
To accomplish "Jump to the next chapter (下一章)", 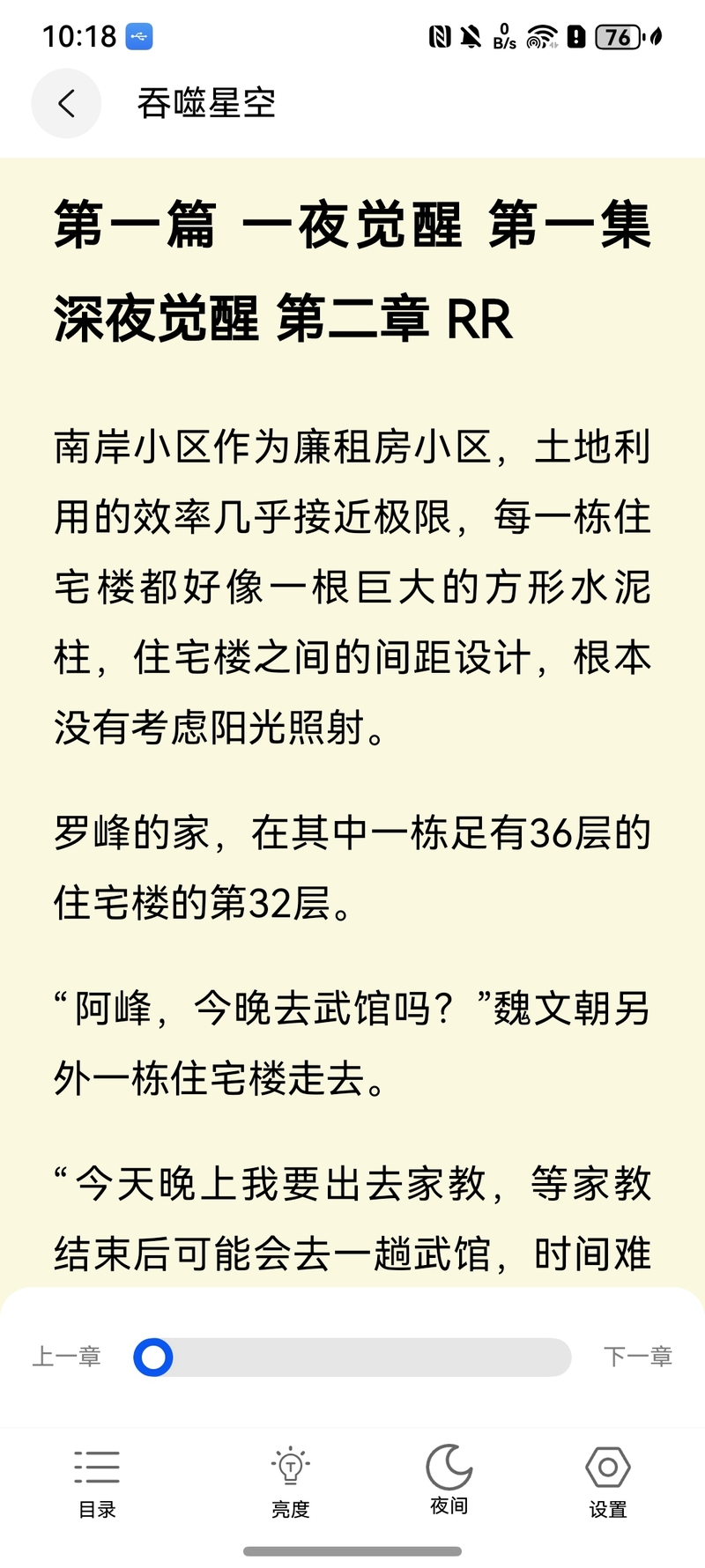I will 638,1357.
